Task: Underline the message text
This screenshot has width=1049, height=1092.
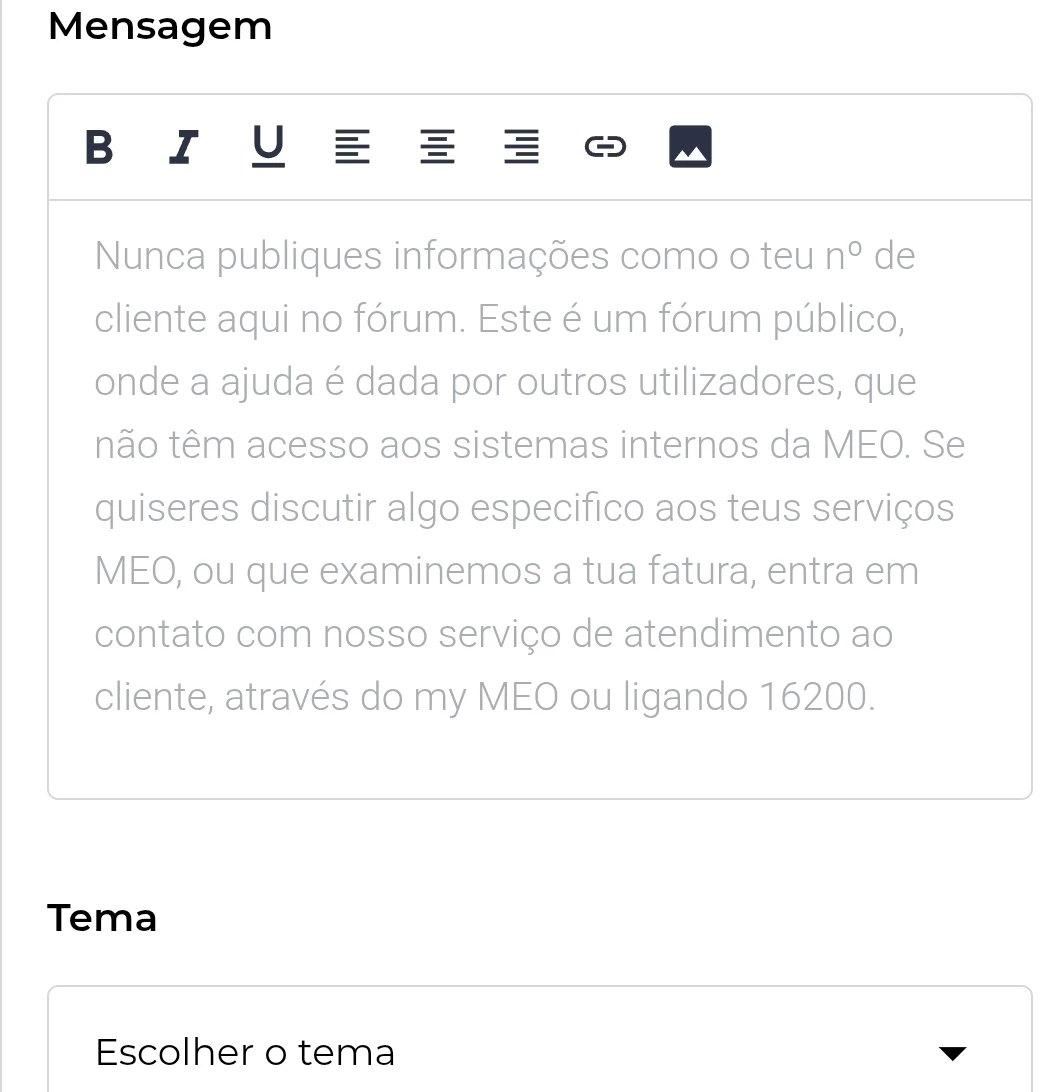Action: pyautogui.click(x=267, y=146)
